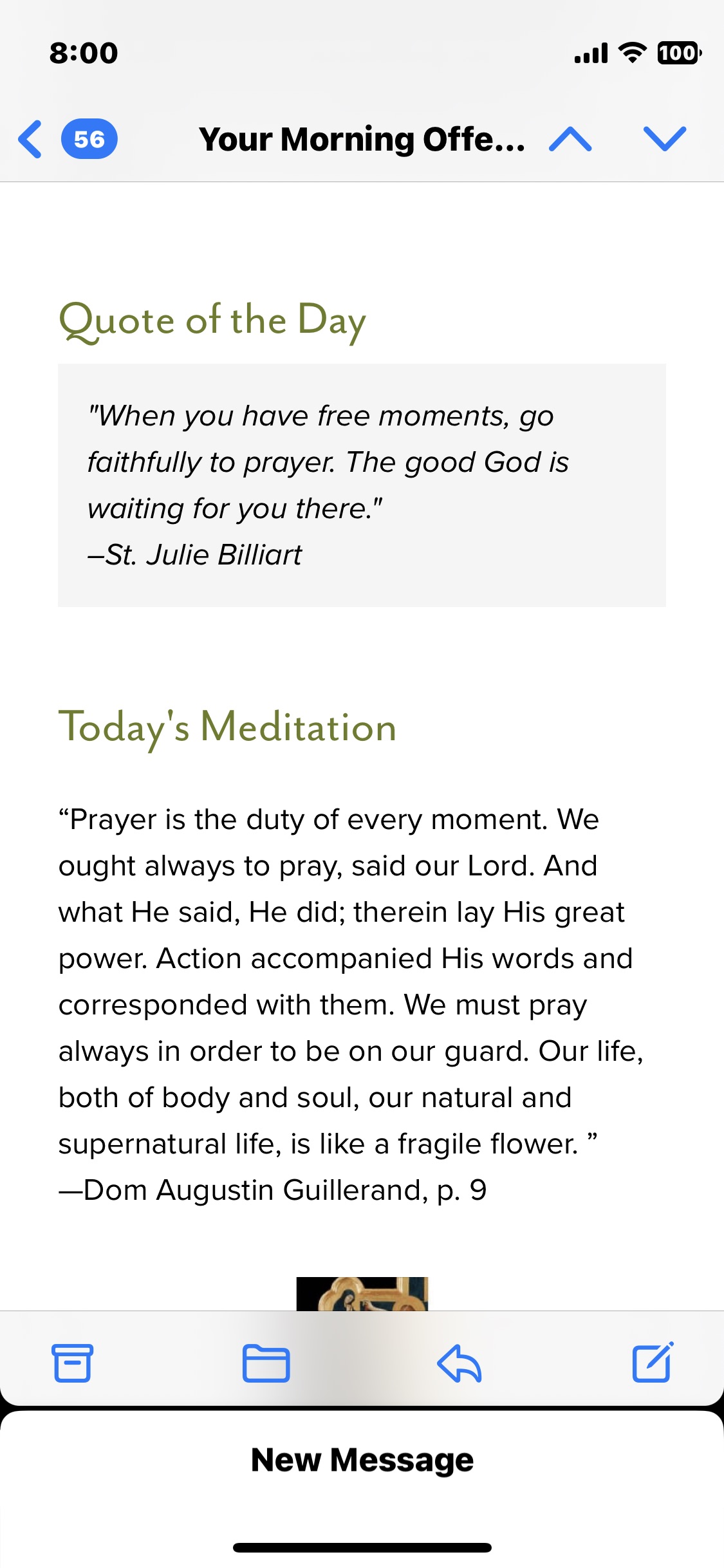Go back to the mailbox list
Image resolution: width=724 pixels, height=1568 pixels.
click(x=31, y=139)
